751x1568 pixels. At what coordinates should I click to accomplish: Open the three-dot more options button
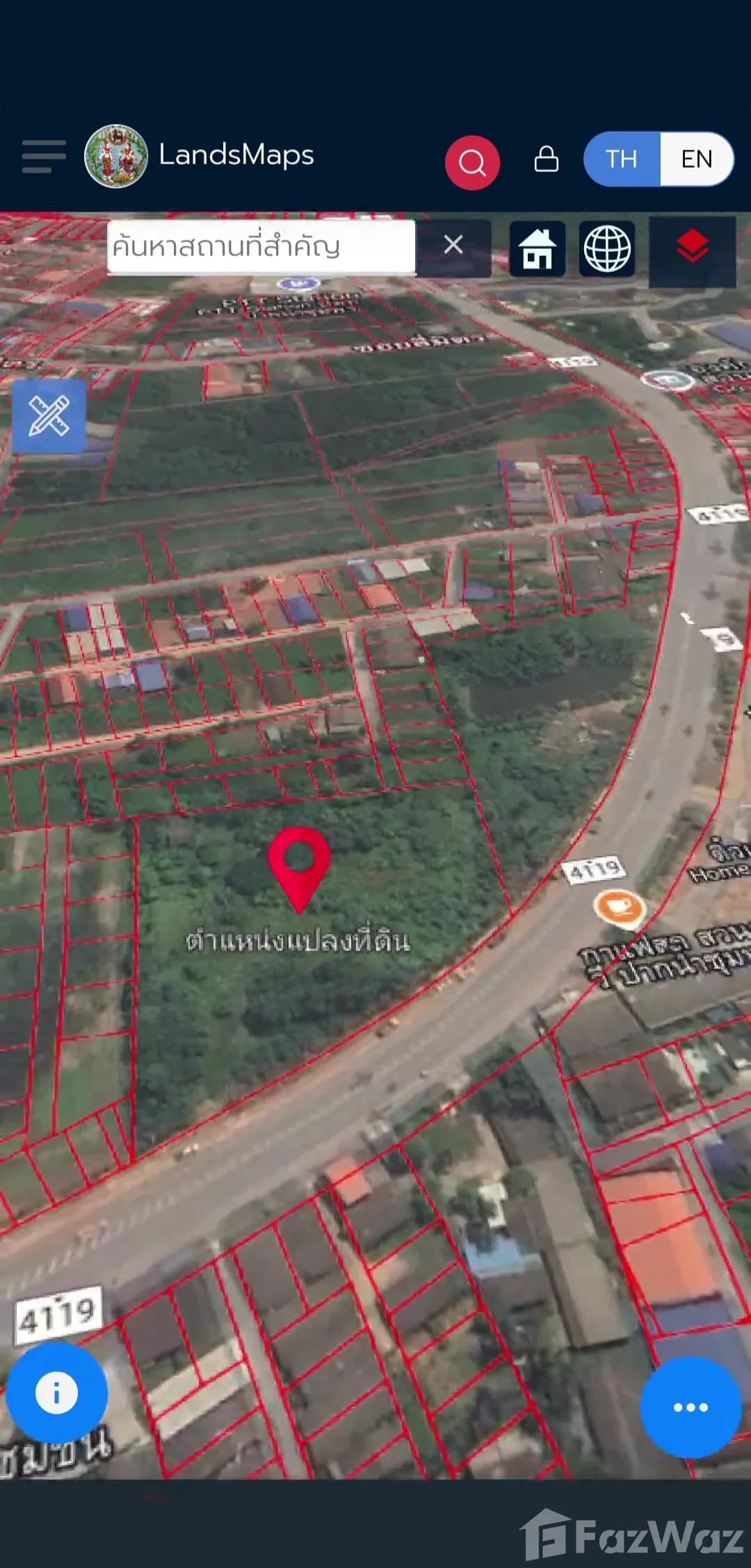[691, 1407]
